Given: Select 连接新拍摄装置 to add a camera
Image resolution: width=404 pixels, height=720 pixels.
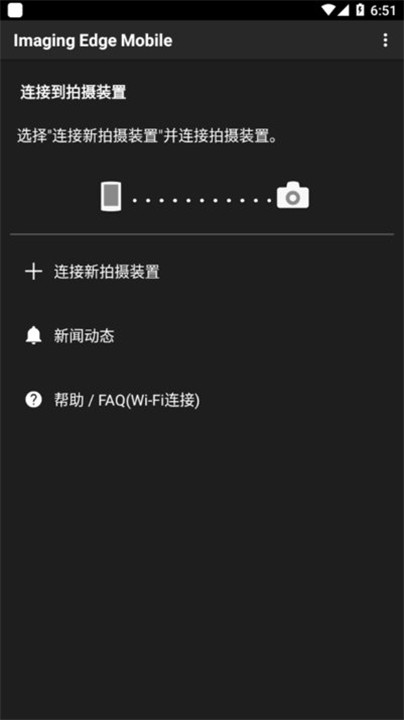Looking at the screenshot, I should [202, 272].
